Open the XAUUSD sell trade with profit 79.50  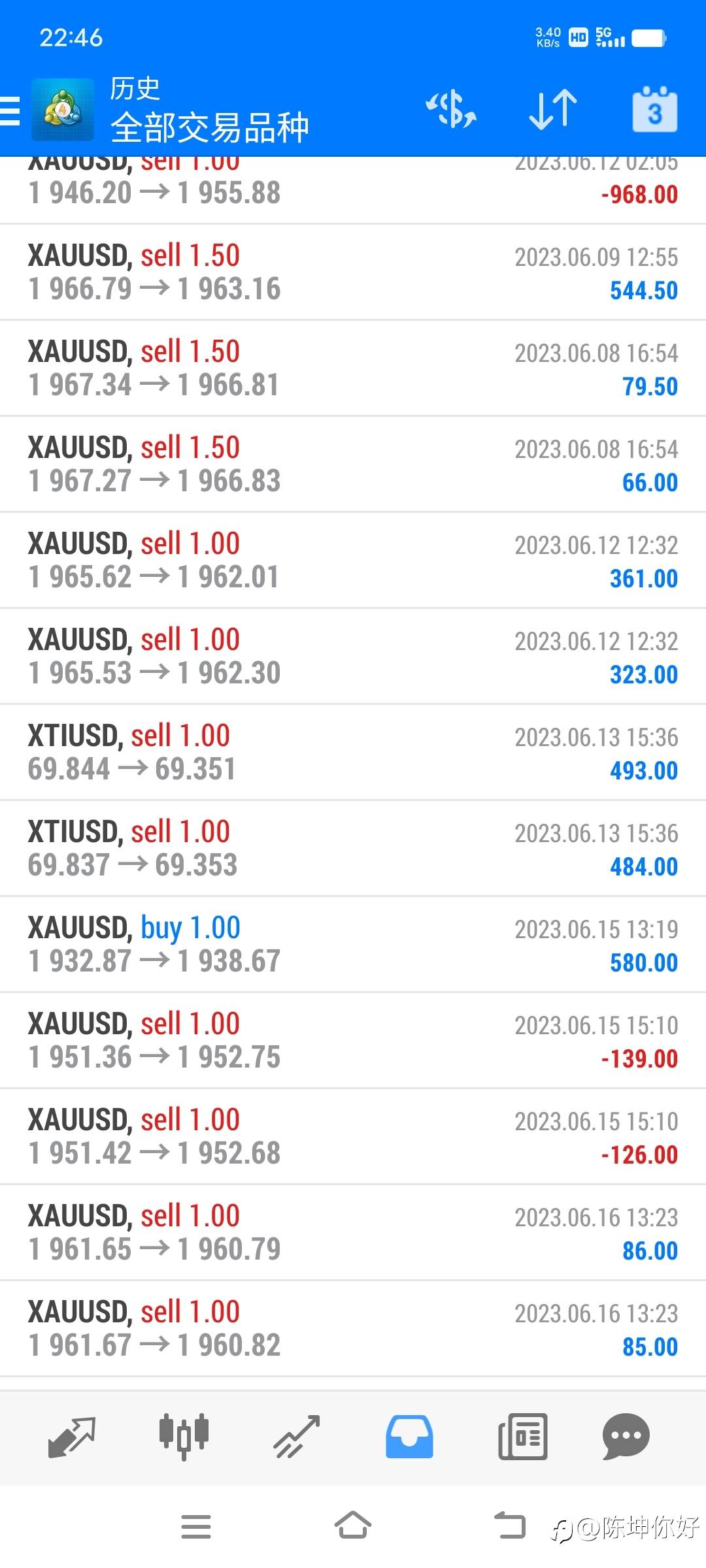coord(353,368)
